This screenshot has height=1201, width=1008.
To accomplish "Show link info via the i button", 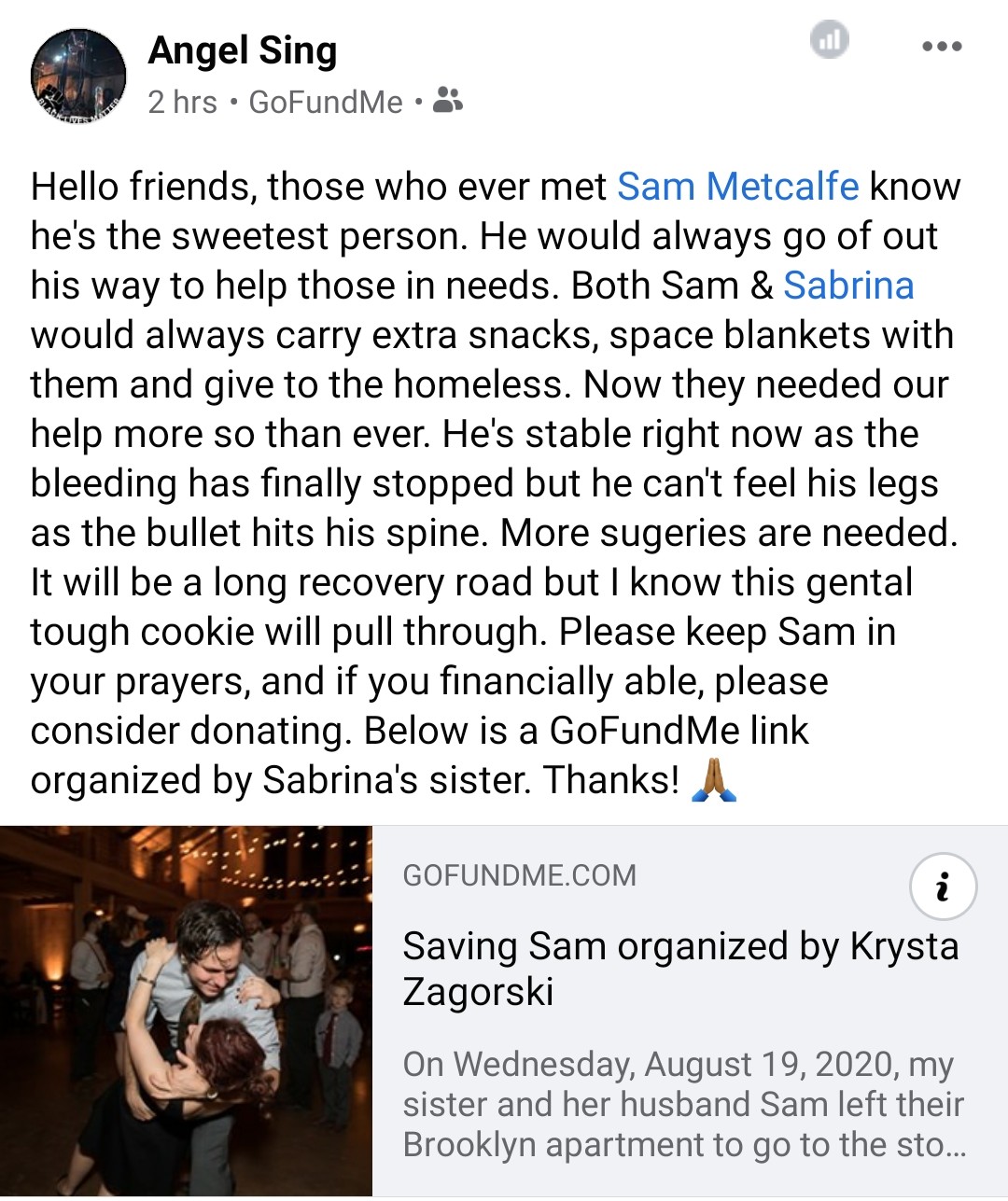I will [943, 887].
